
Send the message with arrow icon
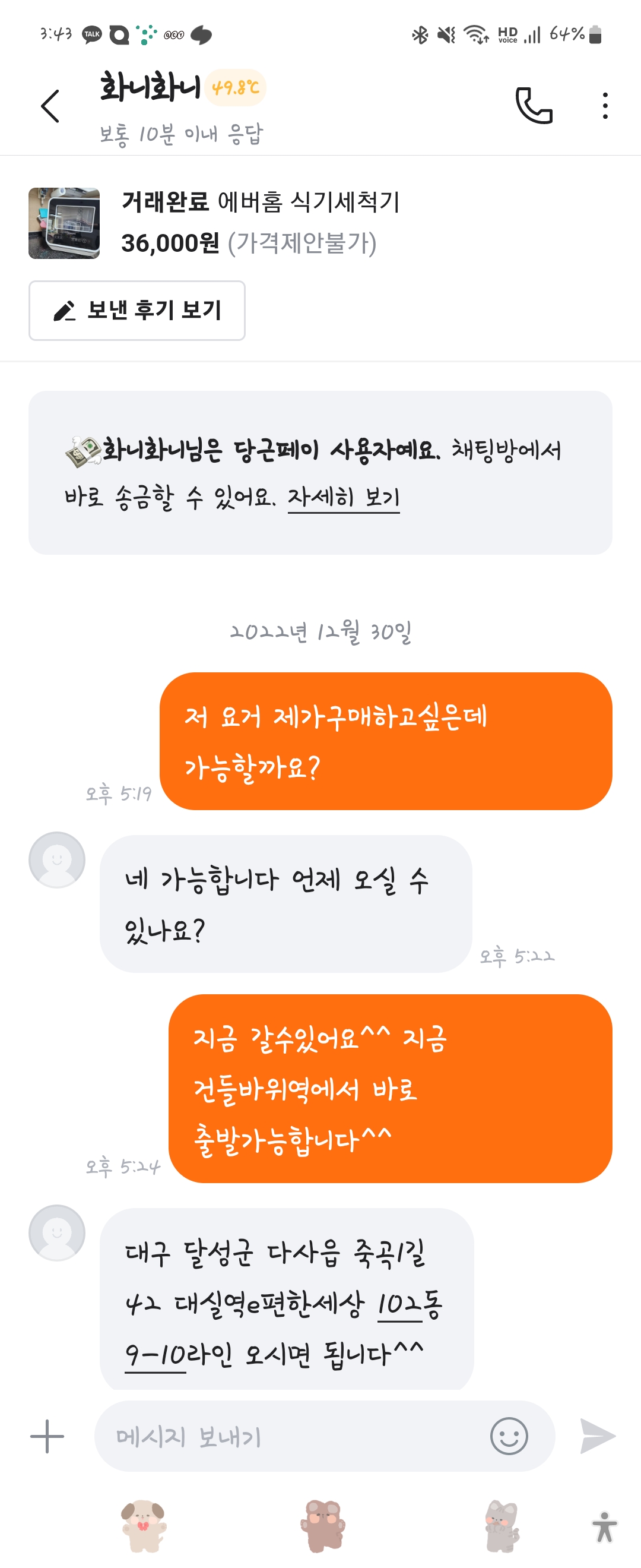[597, 1437]
